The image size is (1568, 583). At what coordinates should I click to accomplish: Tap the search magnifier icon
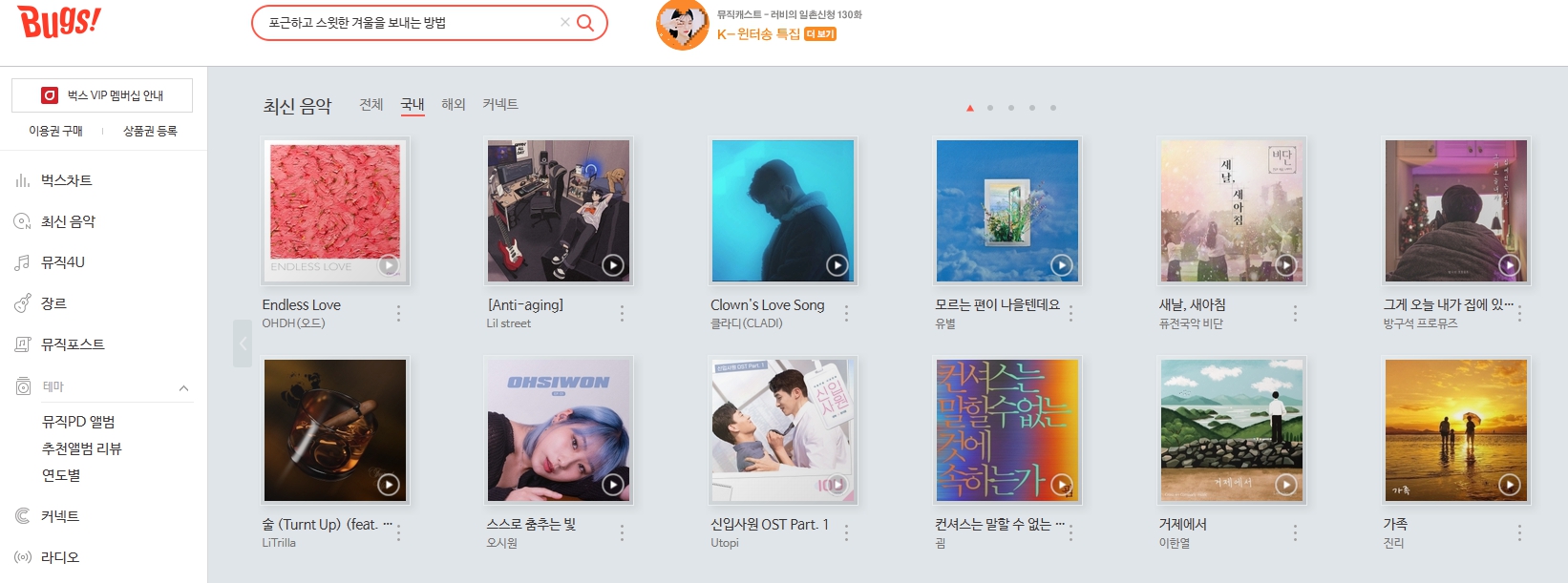pyautogui.click(x=585, y=23)
